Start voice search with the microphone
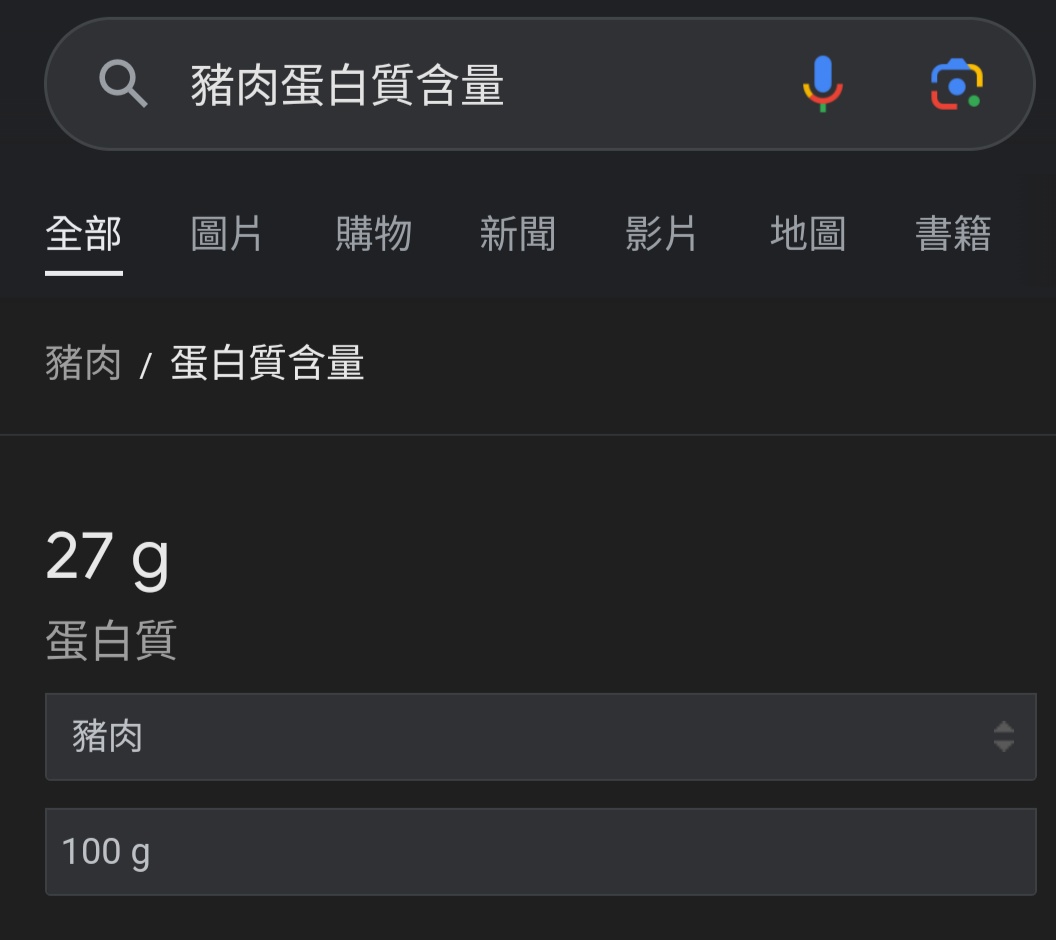 tap(822, 84)
